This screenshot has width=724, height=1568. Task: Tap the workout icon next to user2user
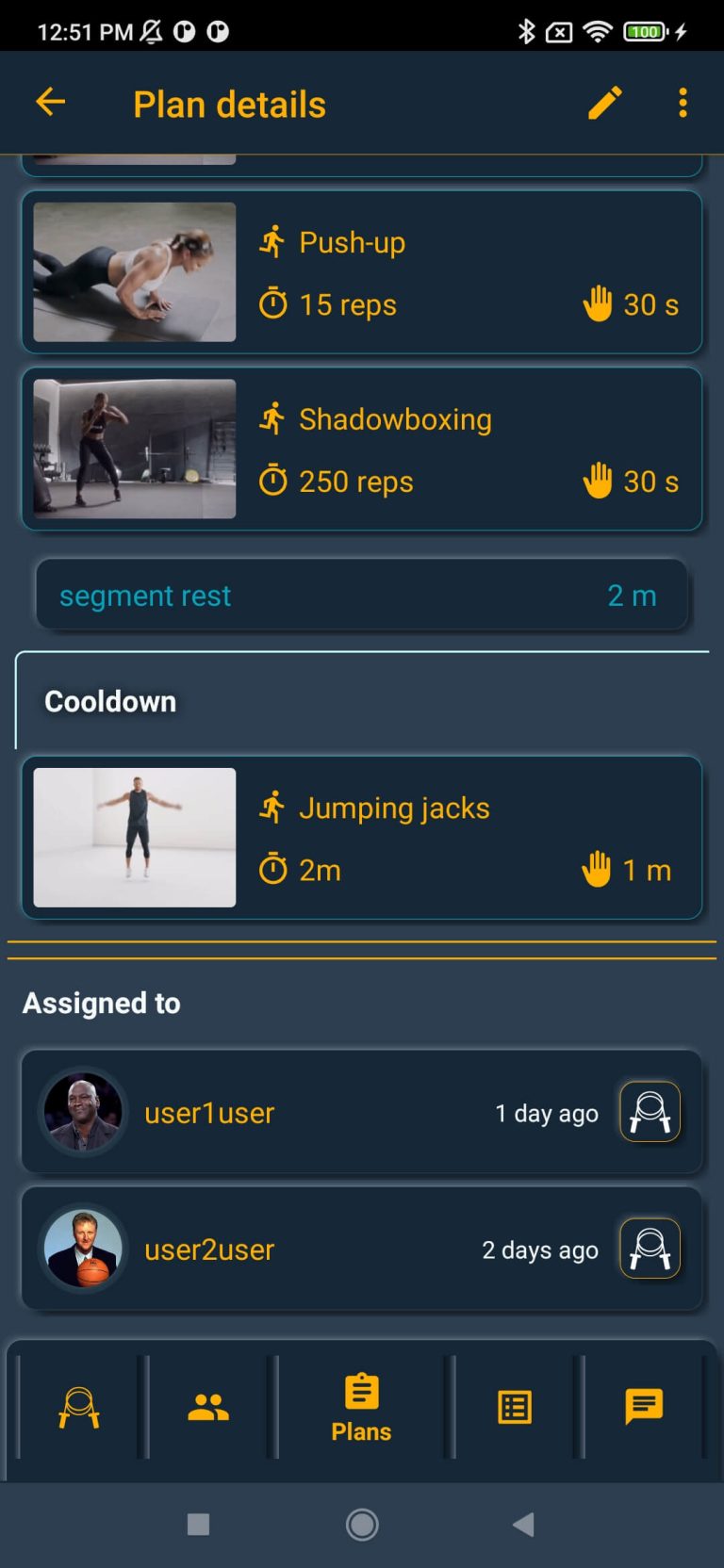point(650,1249)
